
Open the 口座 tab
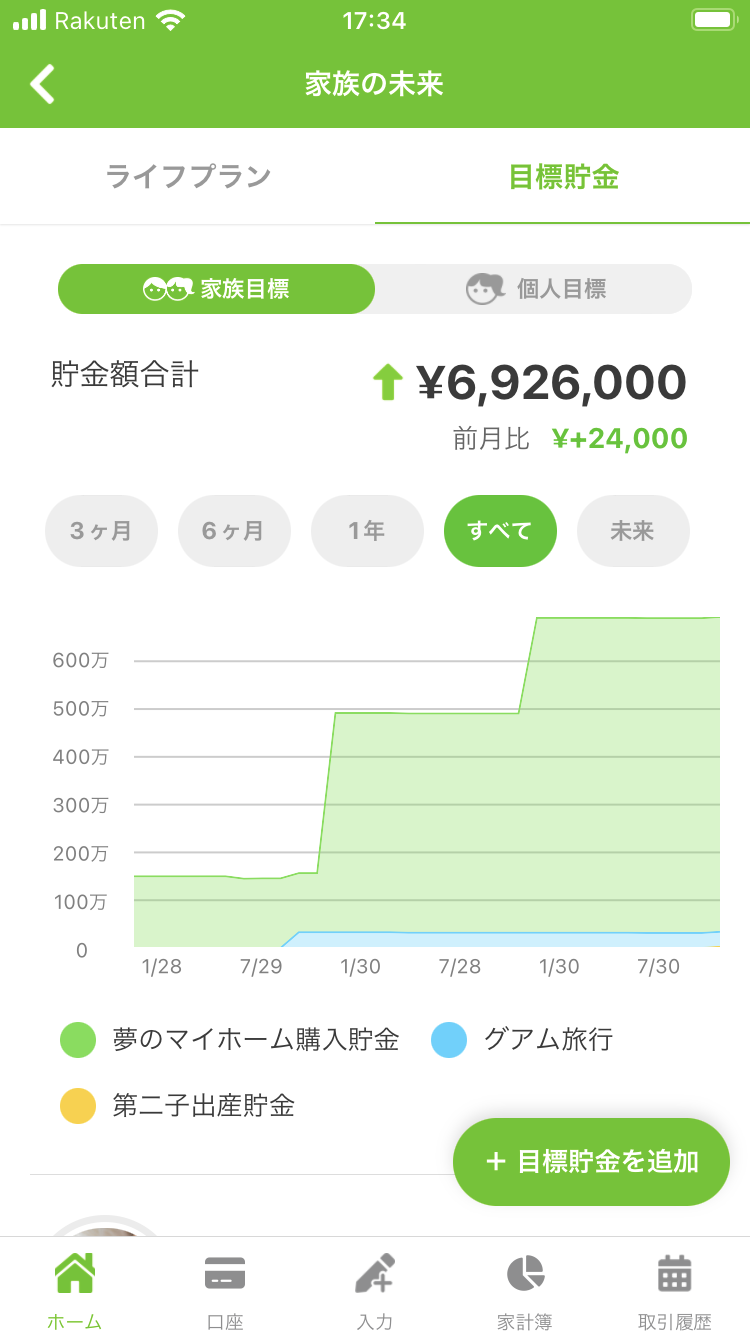(x=225, y=1290)
